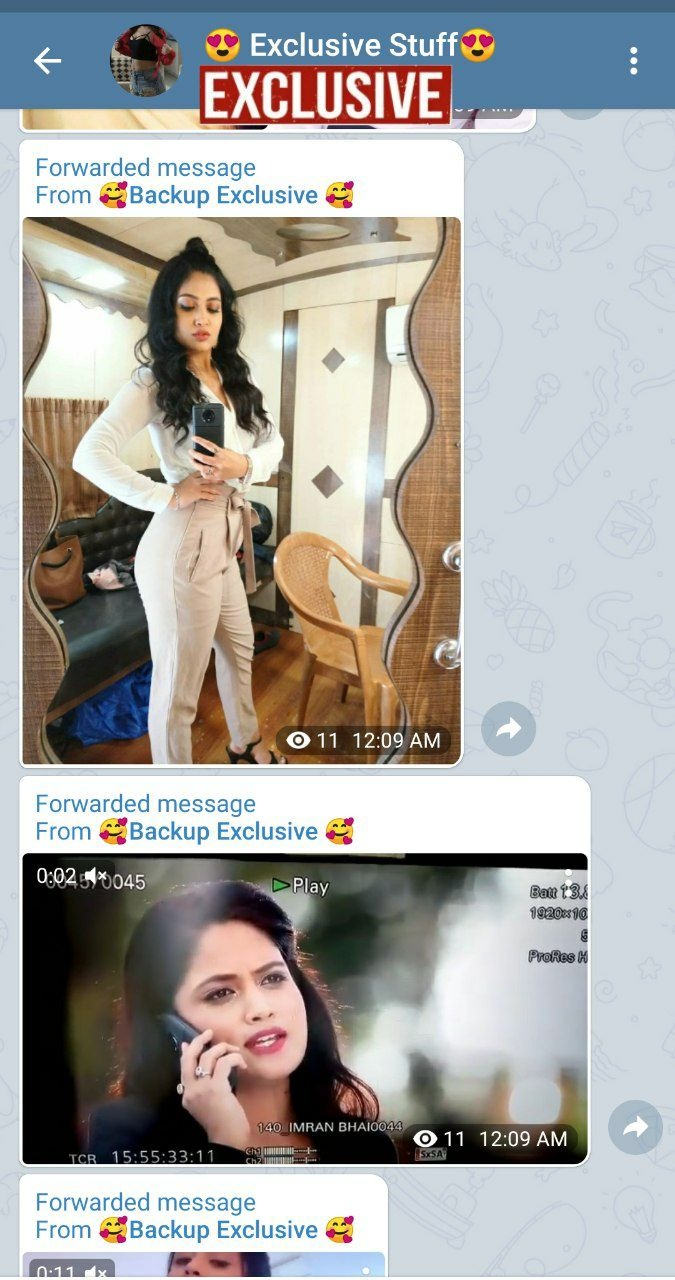Open the mirror selfie photo message
The height and width of the screenshot is (1280, 675).
pyautogui.click(x=241, y=490)
